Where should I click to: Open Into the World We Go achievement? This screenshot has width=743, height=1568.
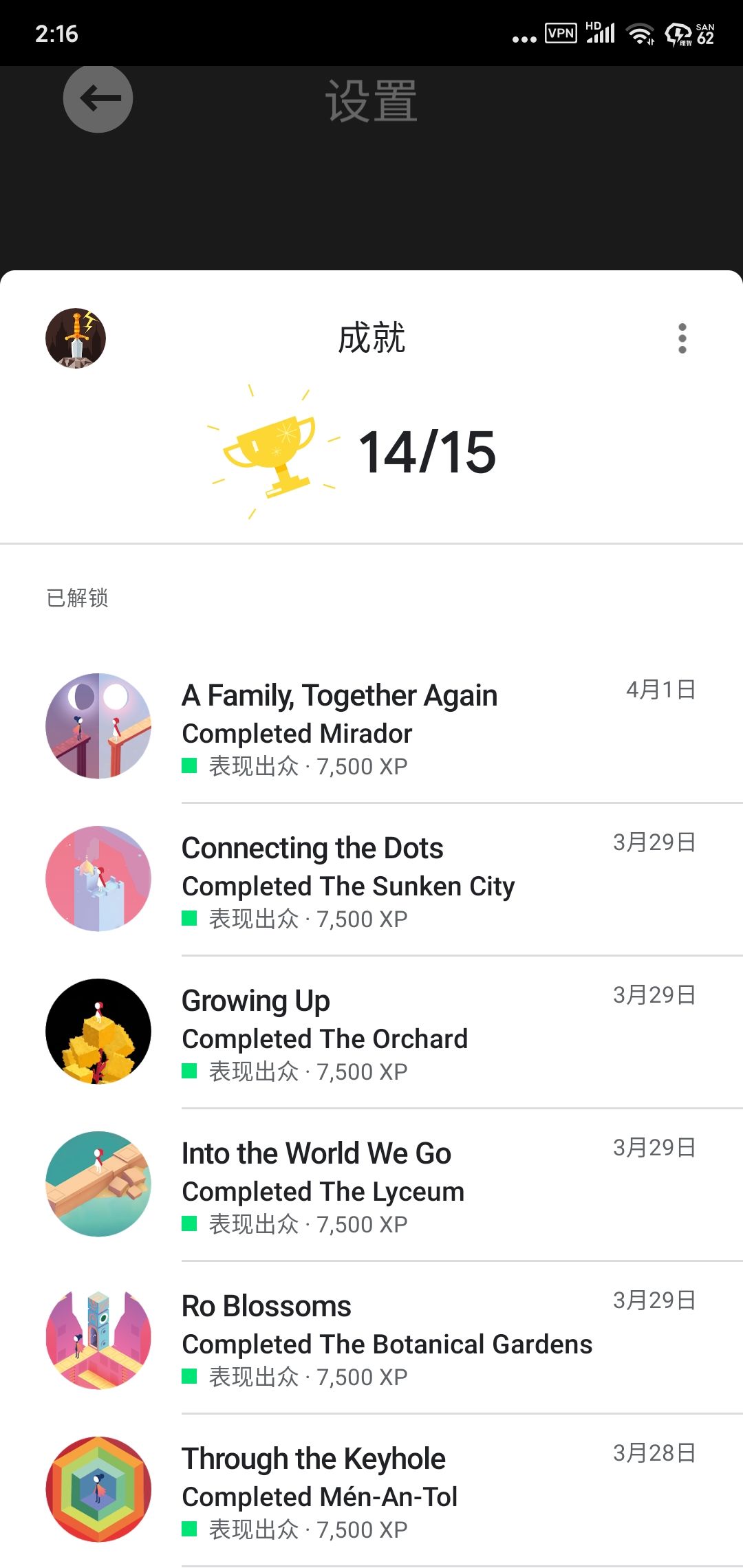pyautogui.click(x=371, y=1186)
